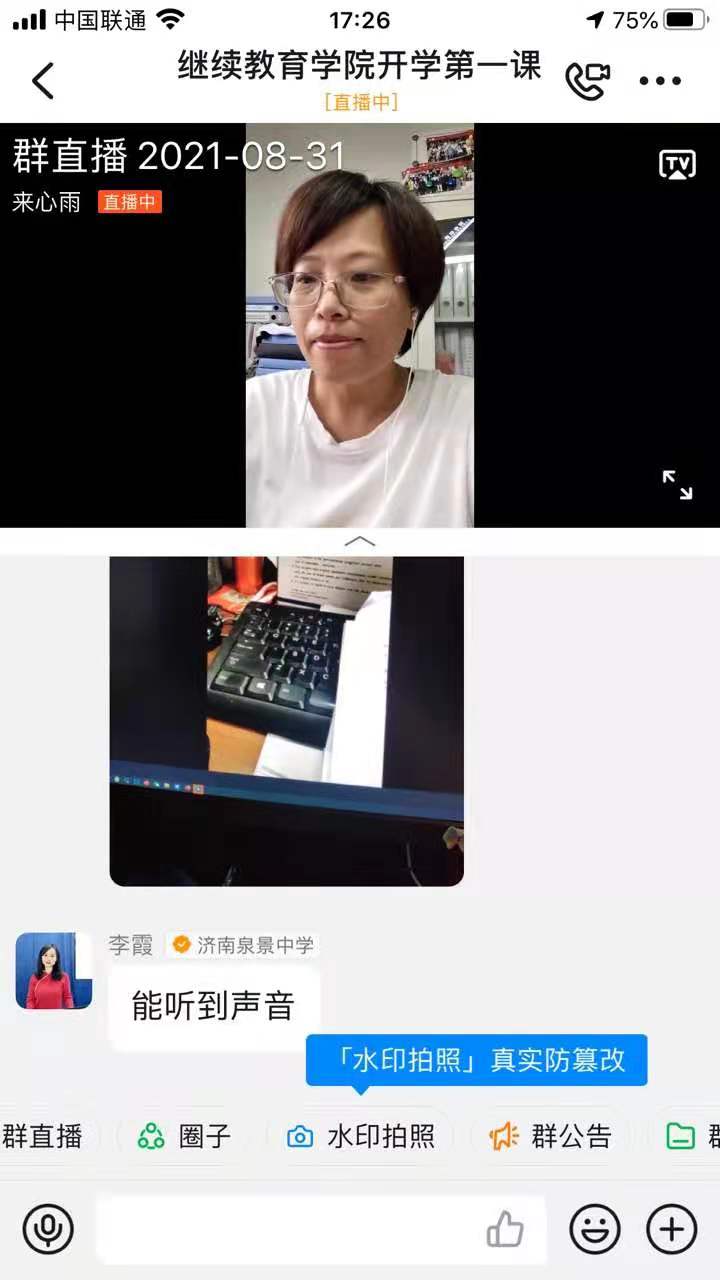This screenshot has height=1280, width=720.
Task: Send a thumbs-up like
Action: pyautogui.click(x=505, y=1229)
